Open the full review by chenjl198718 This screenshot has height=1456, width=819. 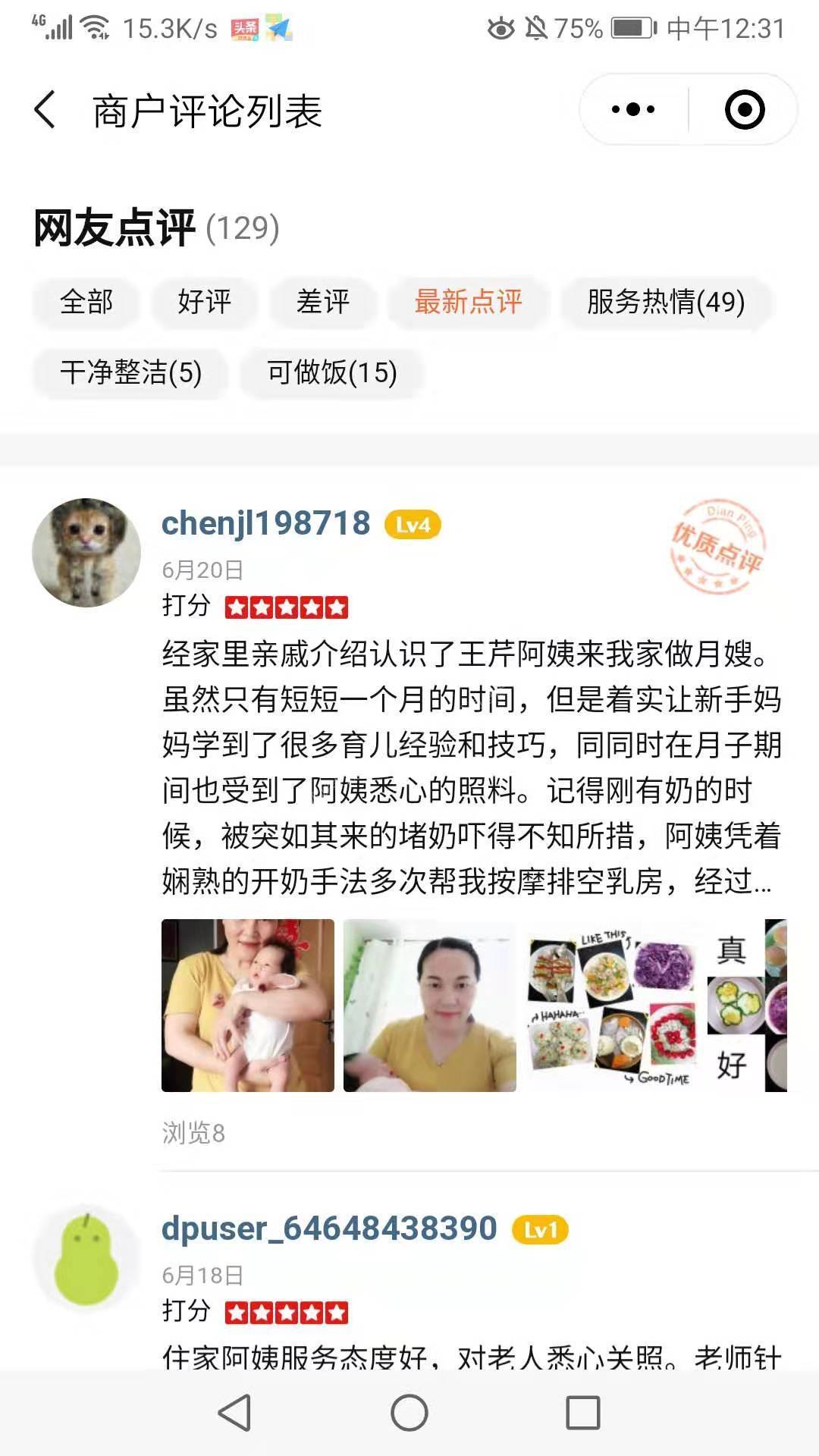pos(470,766)
